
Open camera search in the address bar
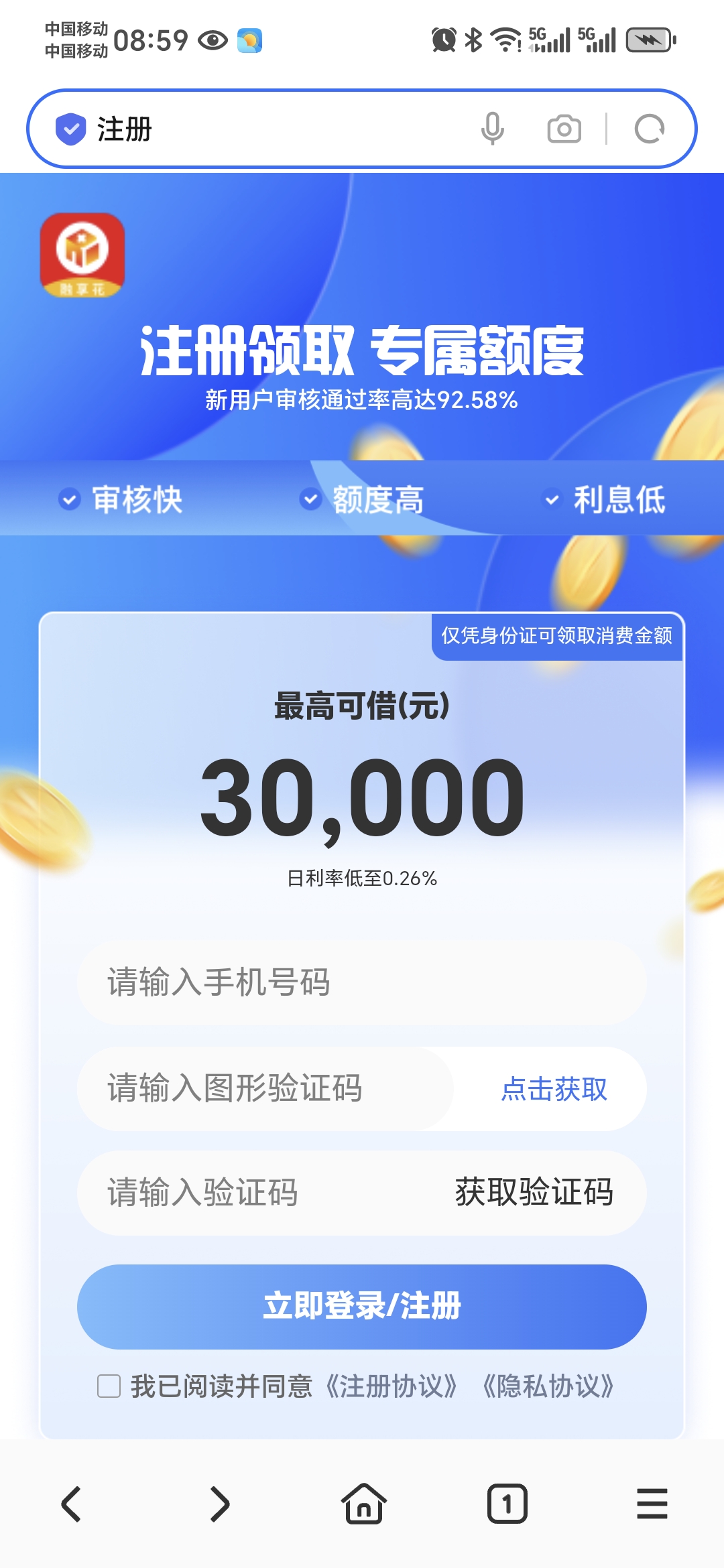point(564,129)
